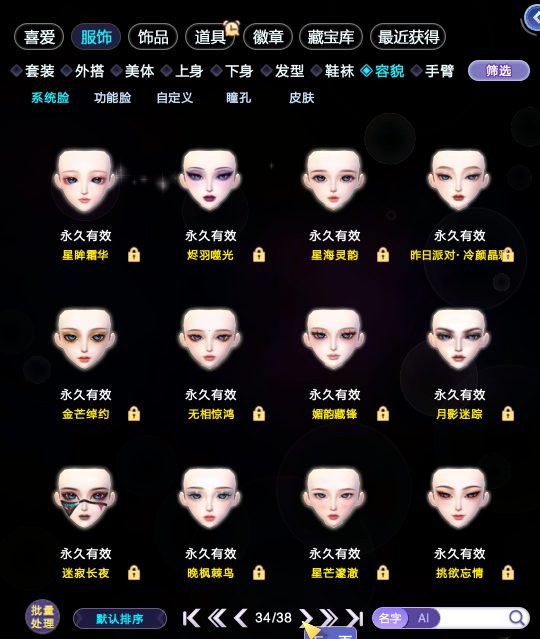Viewport: 540px width, 639px height.
Task: Select the 发型 category
Action: pos(282,71)
